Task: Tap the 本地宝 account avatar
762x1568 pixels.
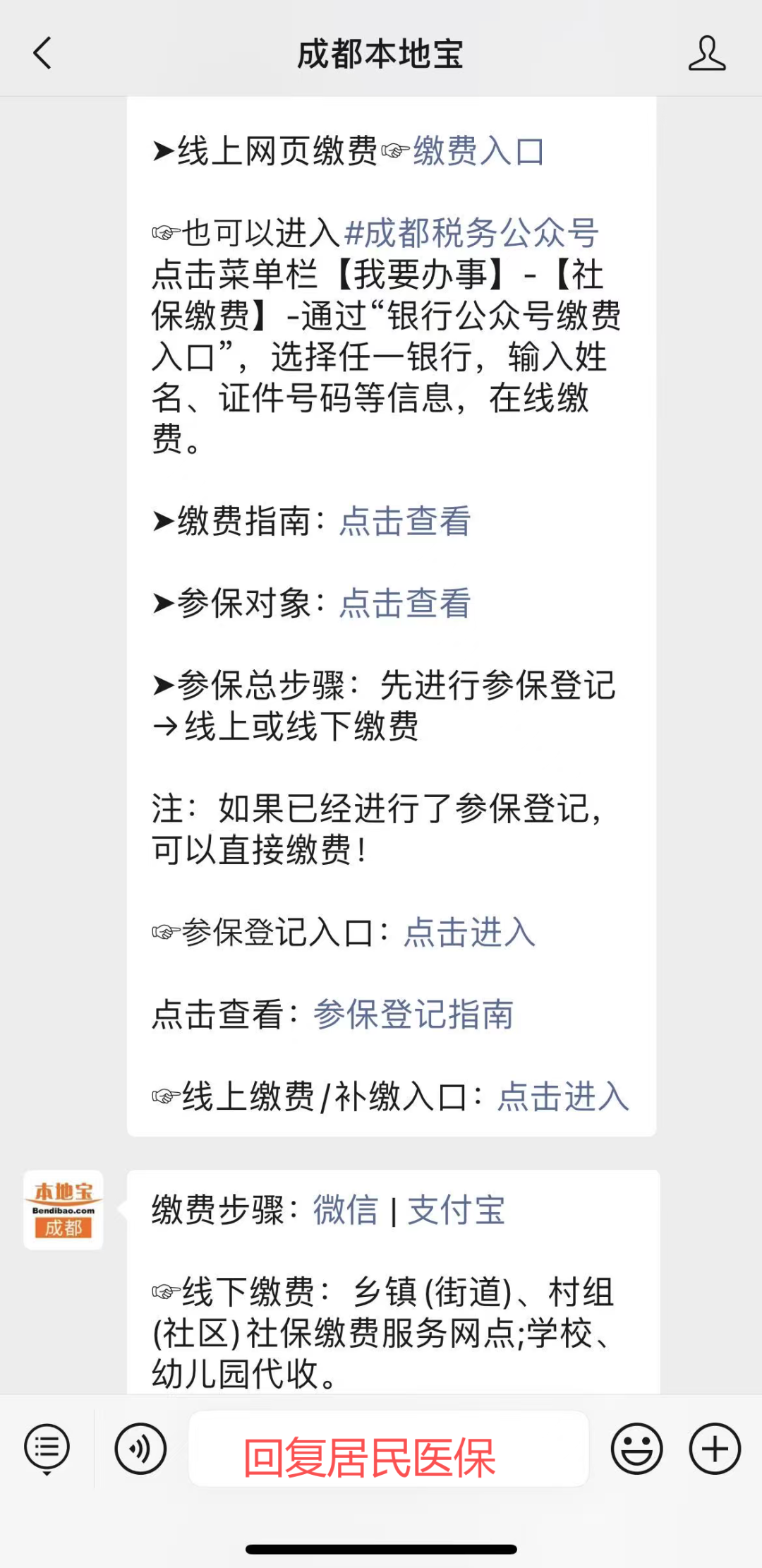Action: click(64, 1210)
